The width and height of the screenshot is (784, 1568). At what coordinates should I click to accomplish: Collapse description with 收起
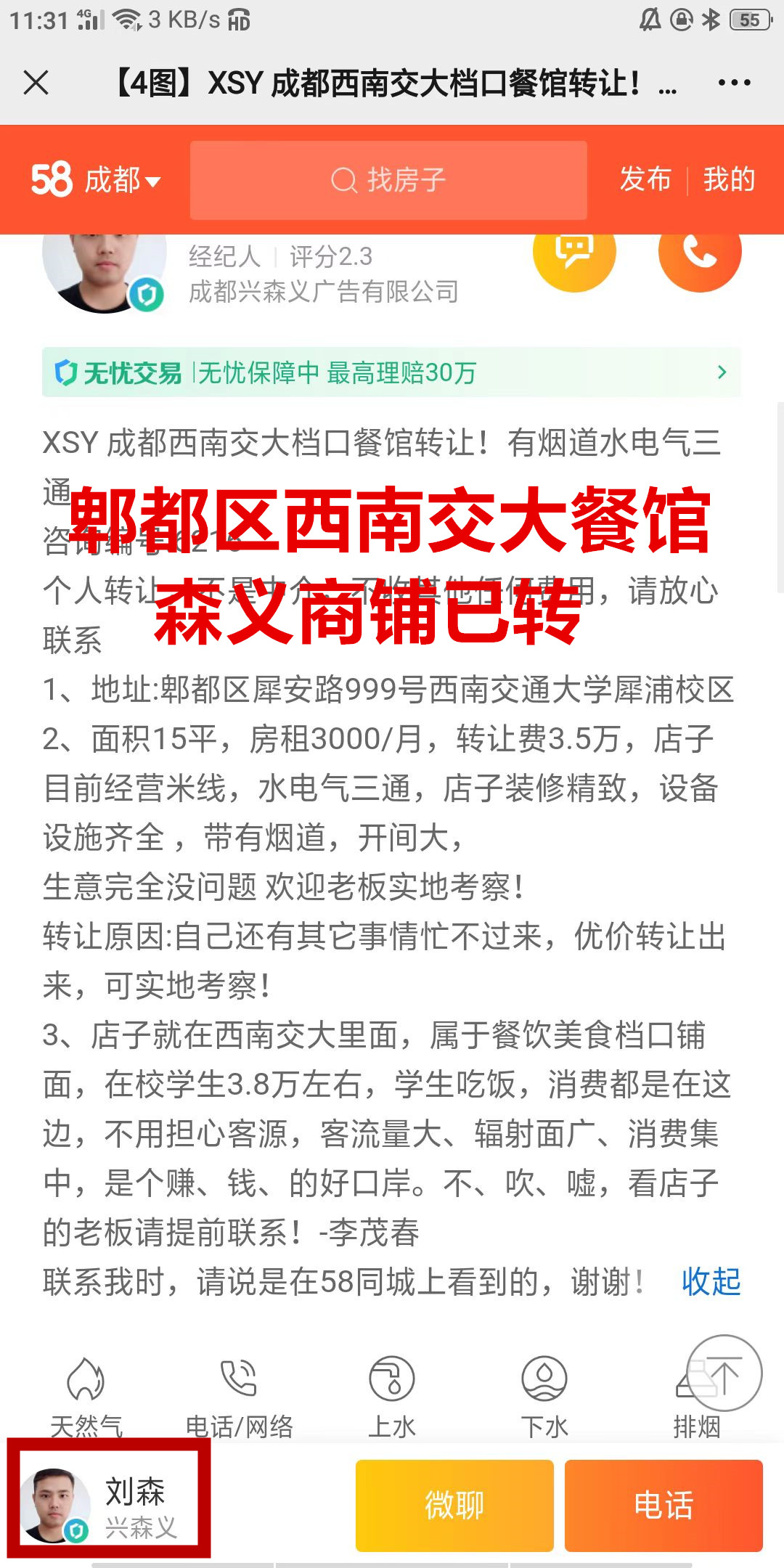pos(711,1281)
